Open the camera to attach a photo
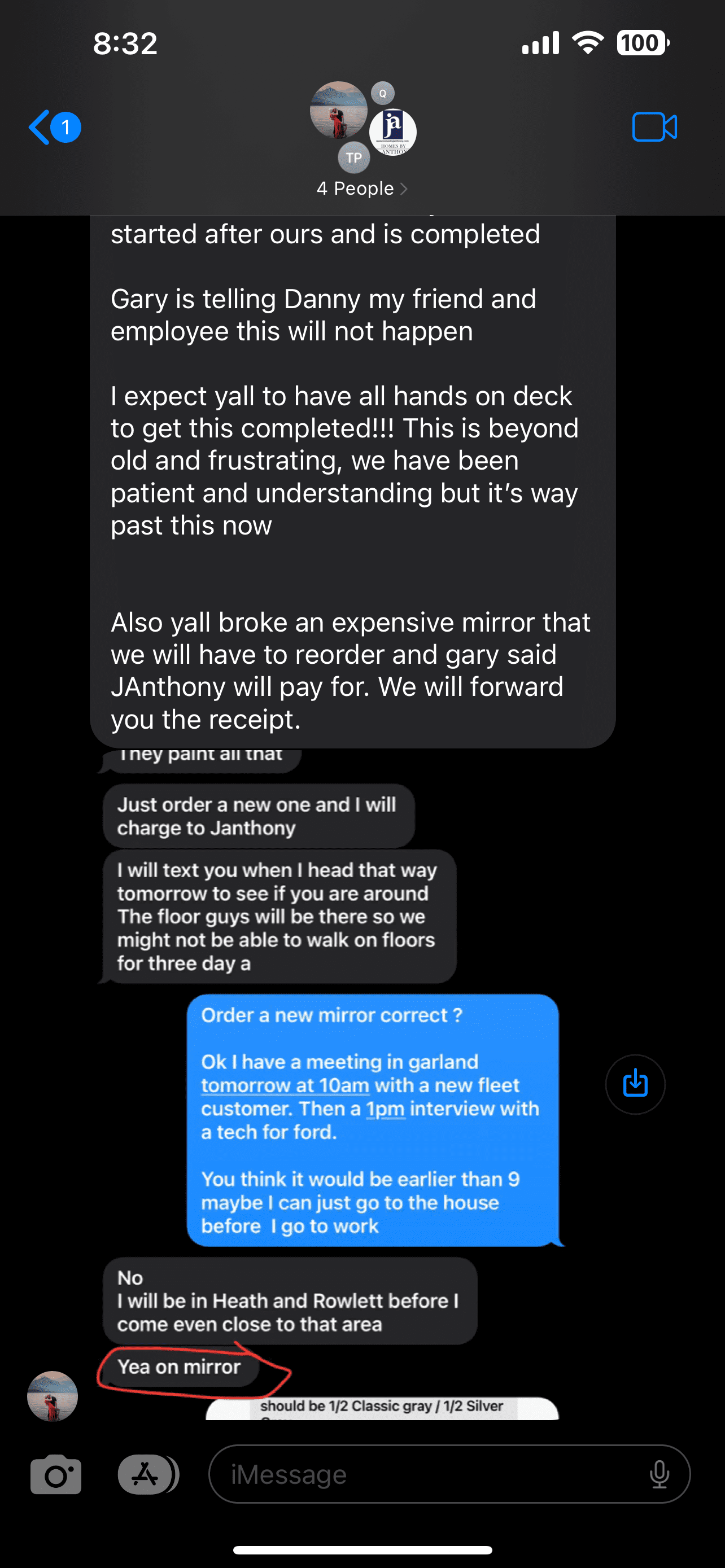The width and height of the screenshot is (725, 1568). [x=55, y=1475]
